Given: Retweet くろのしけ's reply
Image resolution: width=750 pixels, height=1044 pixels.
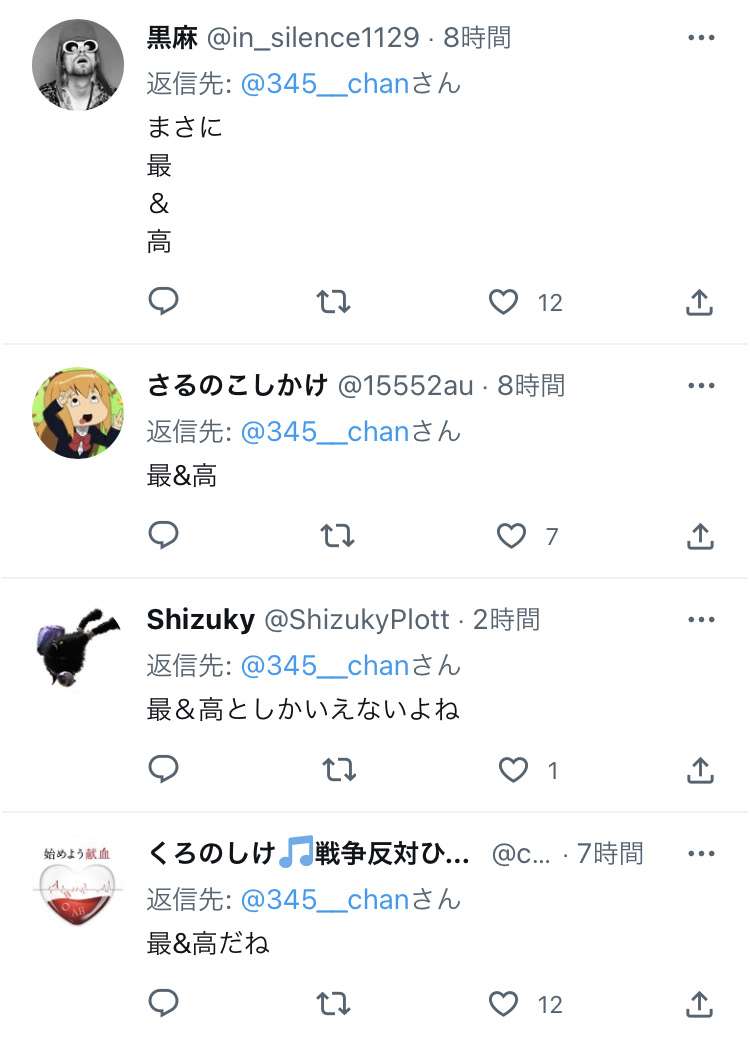Looking at the screenshot, I should [x=333, y=1003].
